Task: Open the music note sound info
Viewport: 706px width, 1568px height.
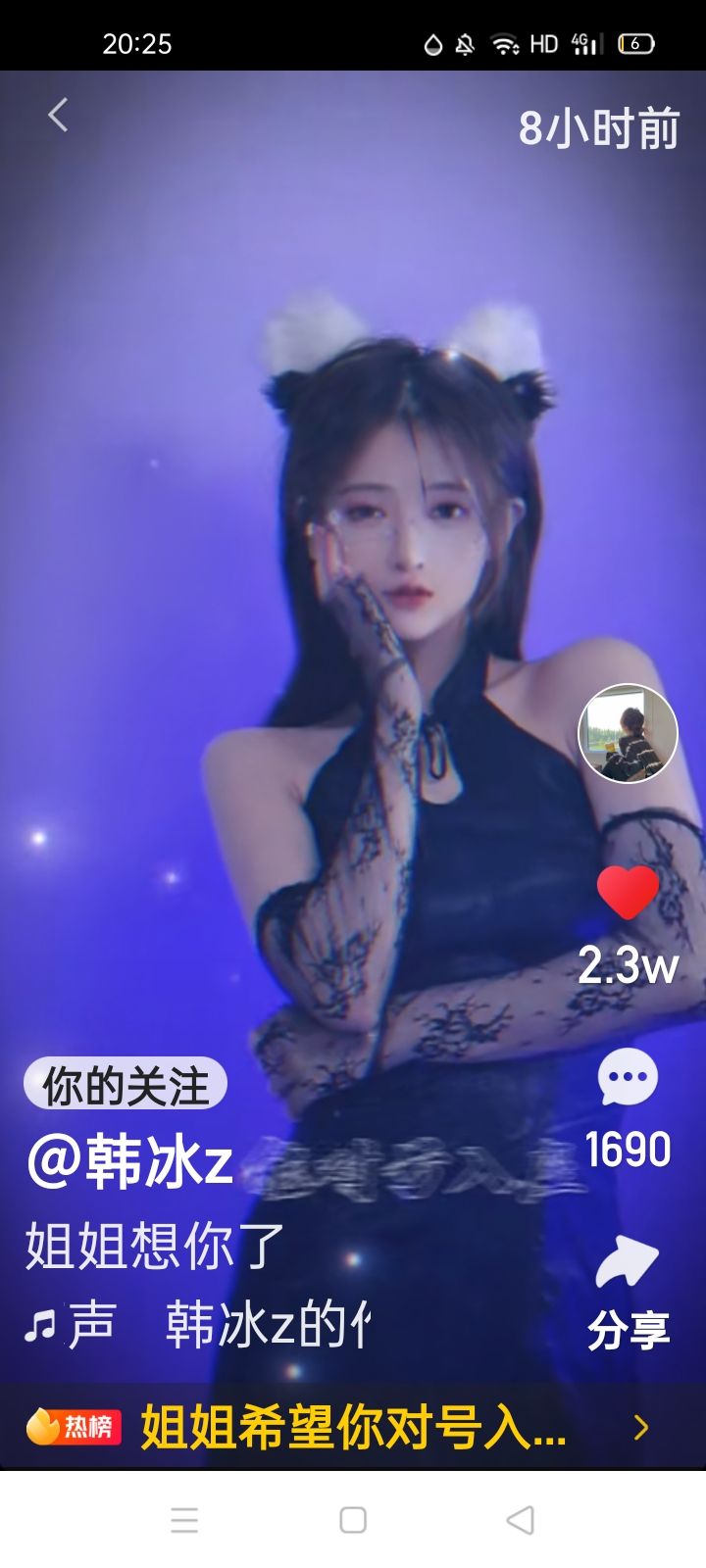Action: pyautogui.click(x=41, y=1325)
